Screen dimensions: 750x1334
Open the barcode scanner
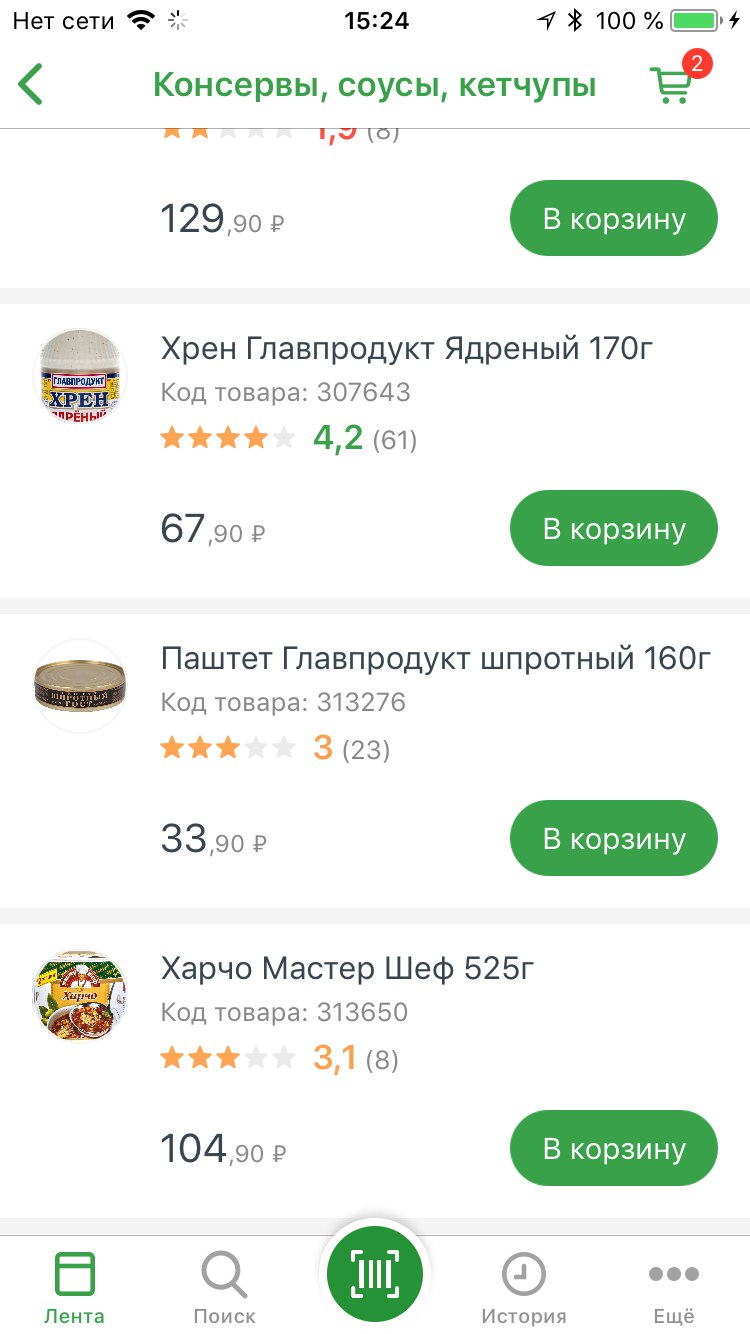(x=375, y=1274)
